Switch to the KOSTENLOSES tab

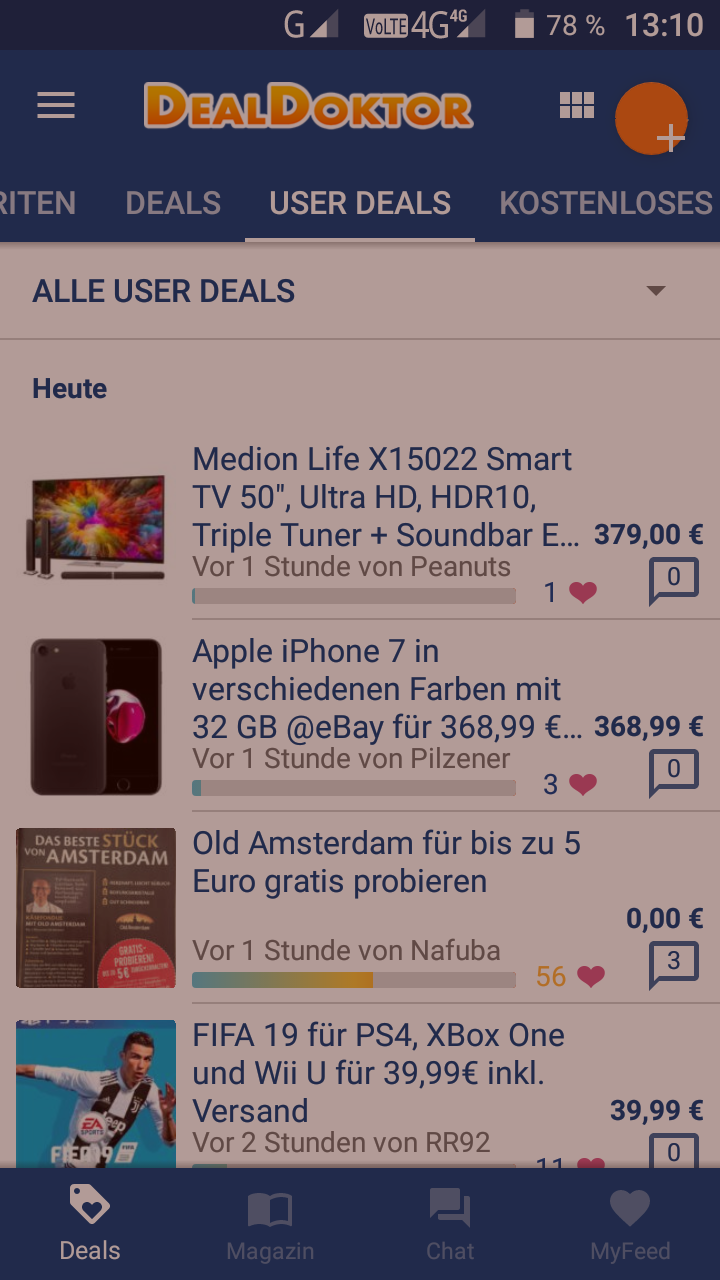(606, 203)
